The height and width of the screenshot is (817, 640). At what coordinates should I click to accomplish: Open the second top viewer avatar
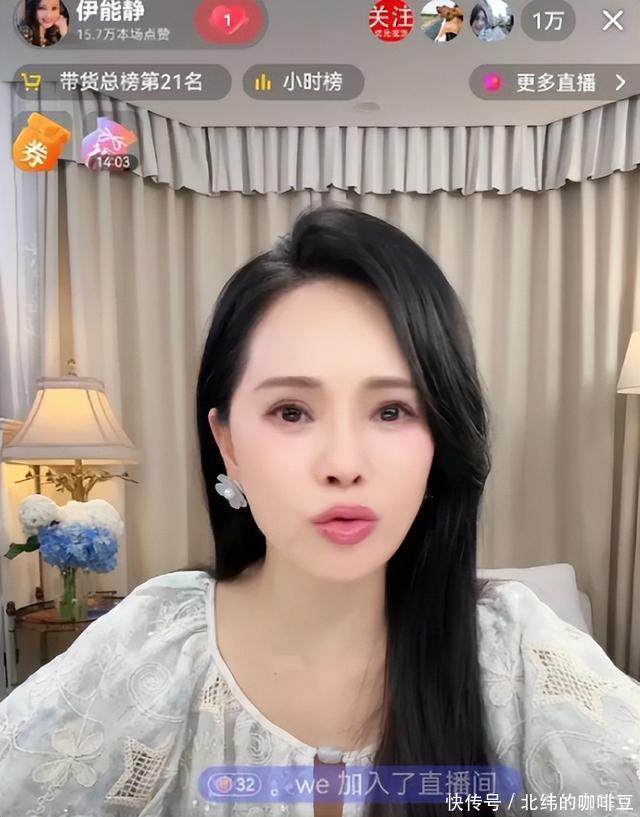point(491,20)
